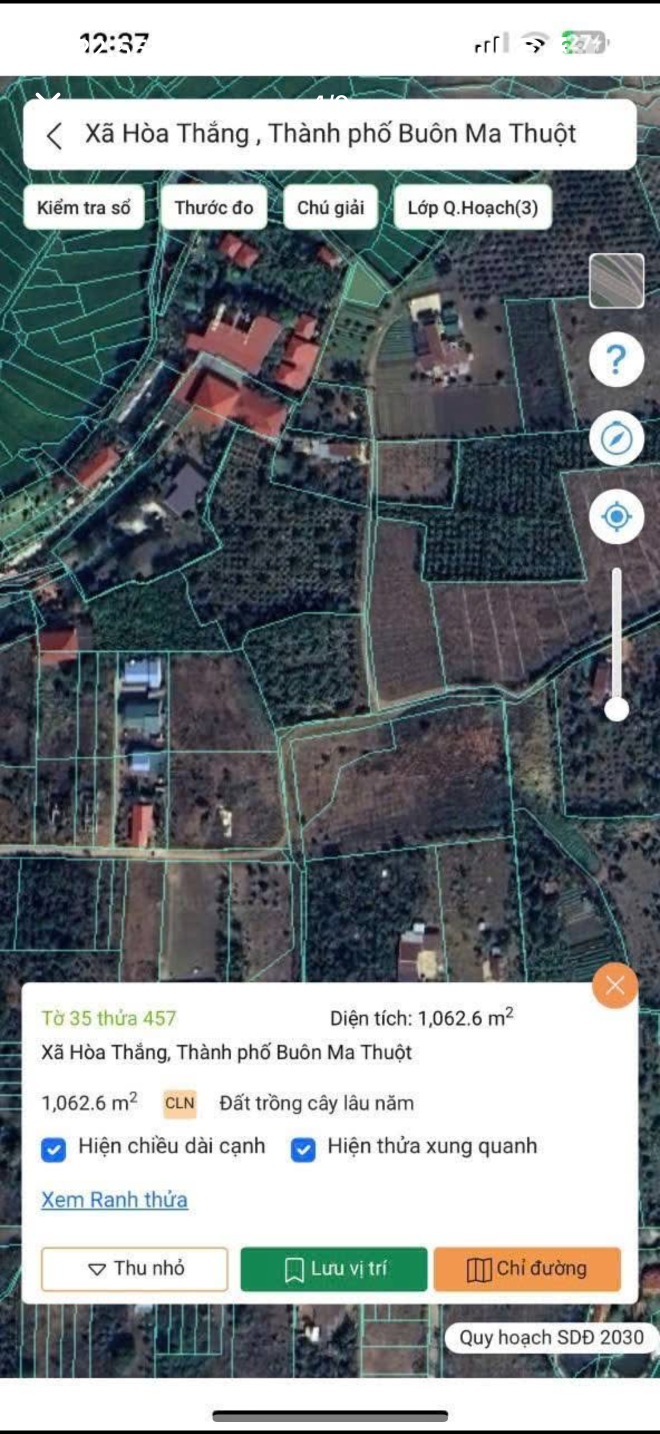Tap the compass icon
The height and width of the screenshot is (1434, 660).
(x=616, y=438)
